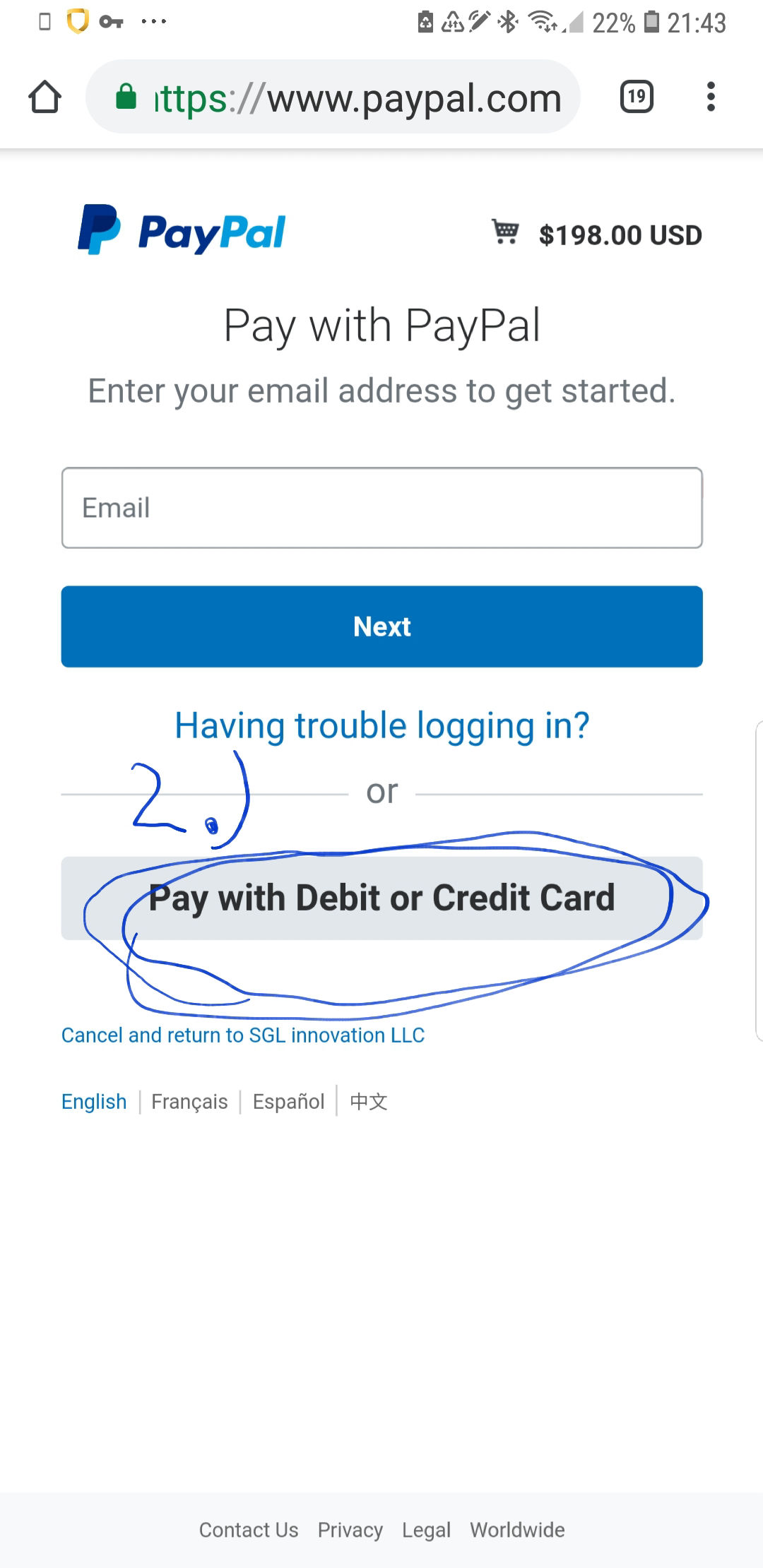The height and width of the screenshot is (1568, 763).
Task: Open the browser overflow menu
Action: 711,97
